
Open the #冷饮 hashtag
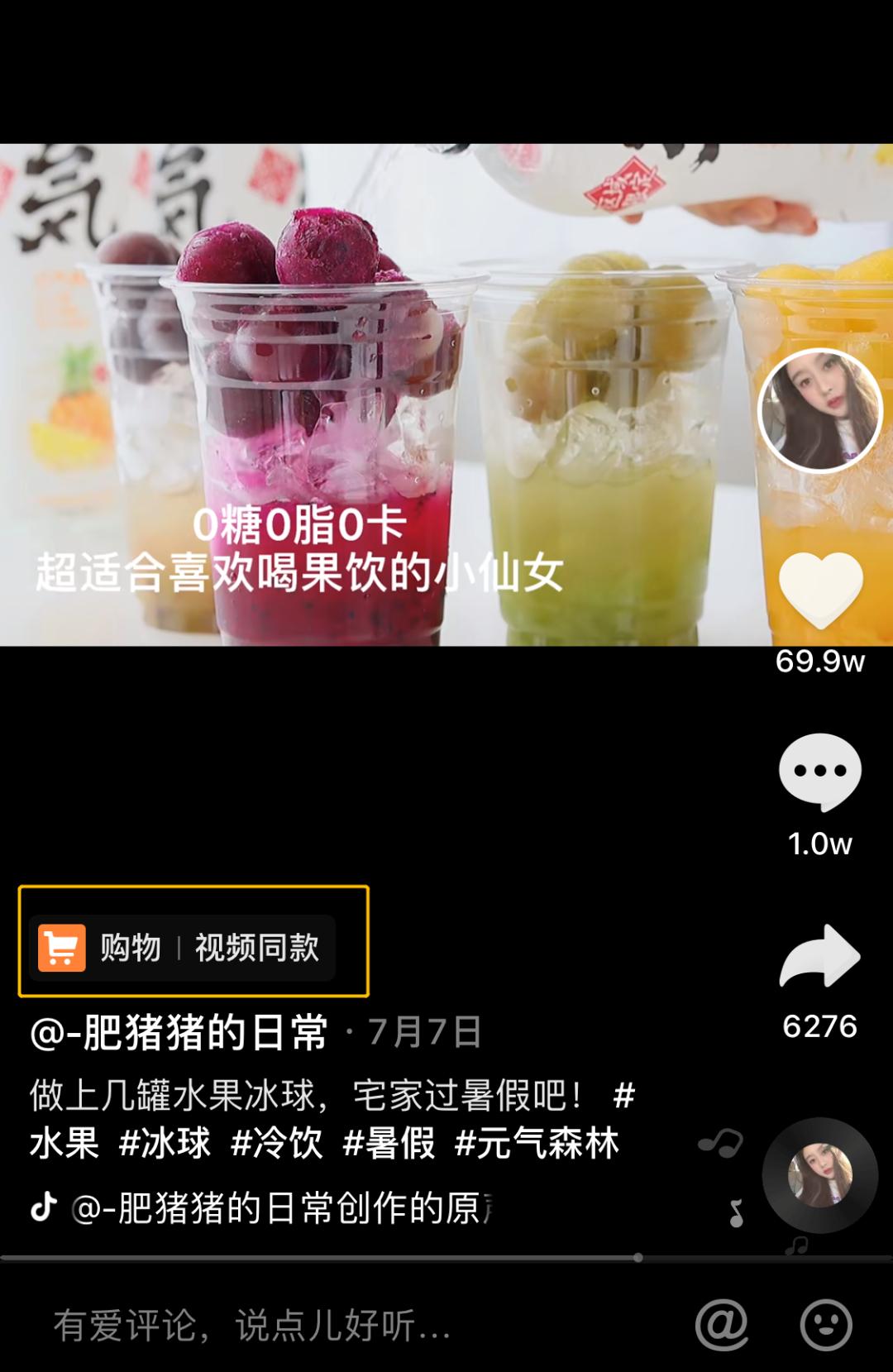coord(277,1144)
